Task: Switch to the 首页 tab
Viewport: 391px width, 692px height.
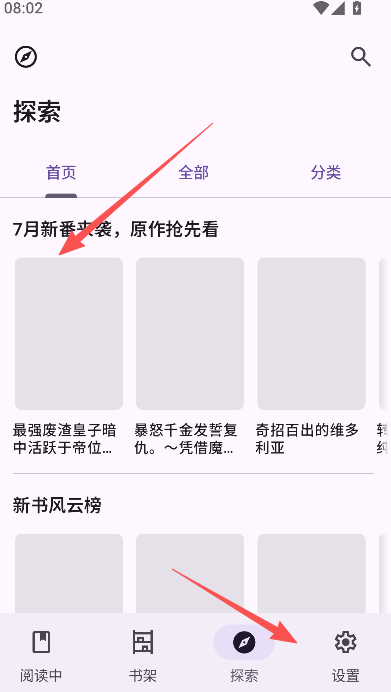Action: [x=61, y=173]
